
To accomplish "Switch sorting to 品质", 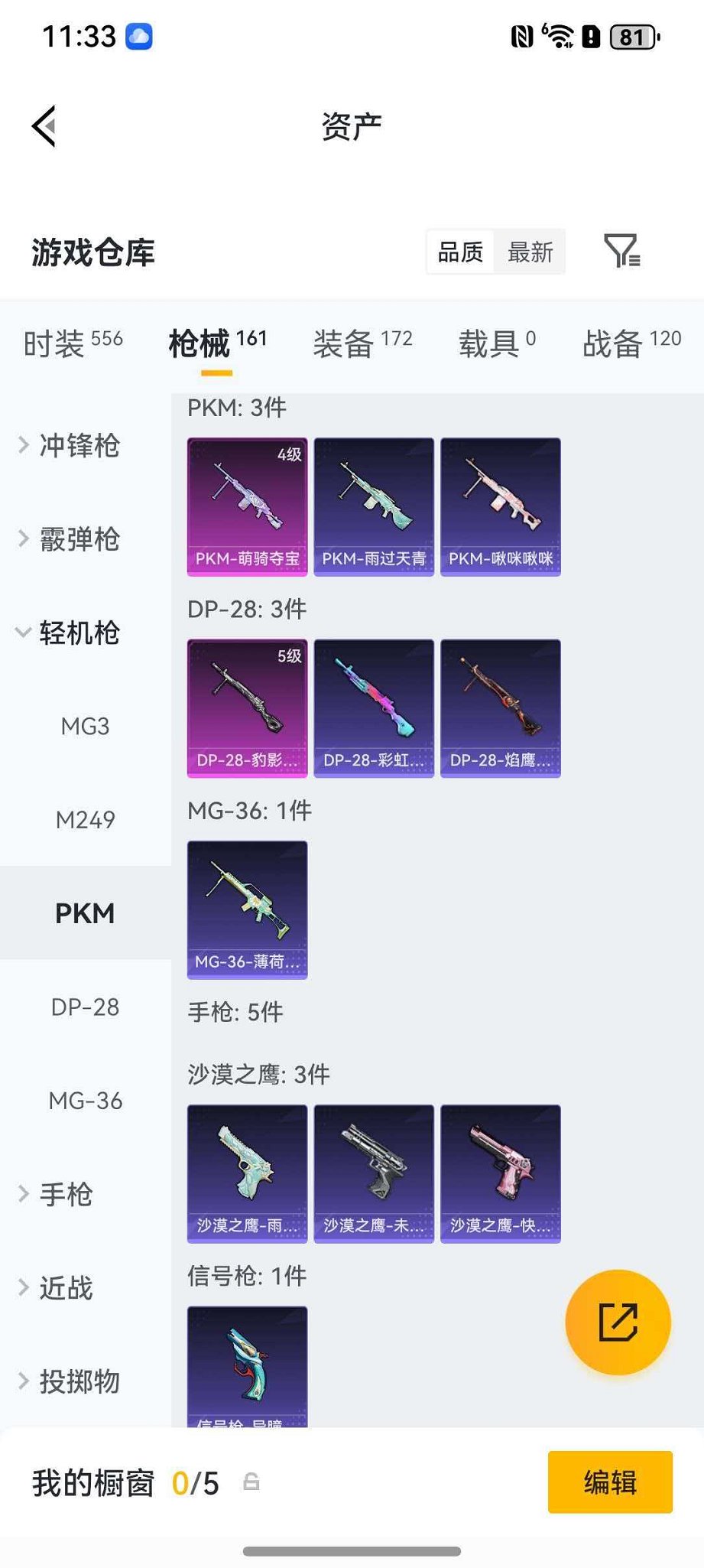I will [459, 252].
